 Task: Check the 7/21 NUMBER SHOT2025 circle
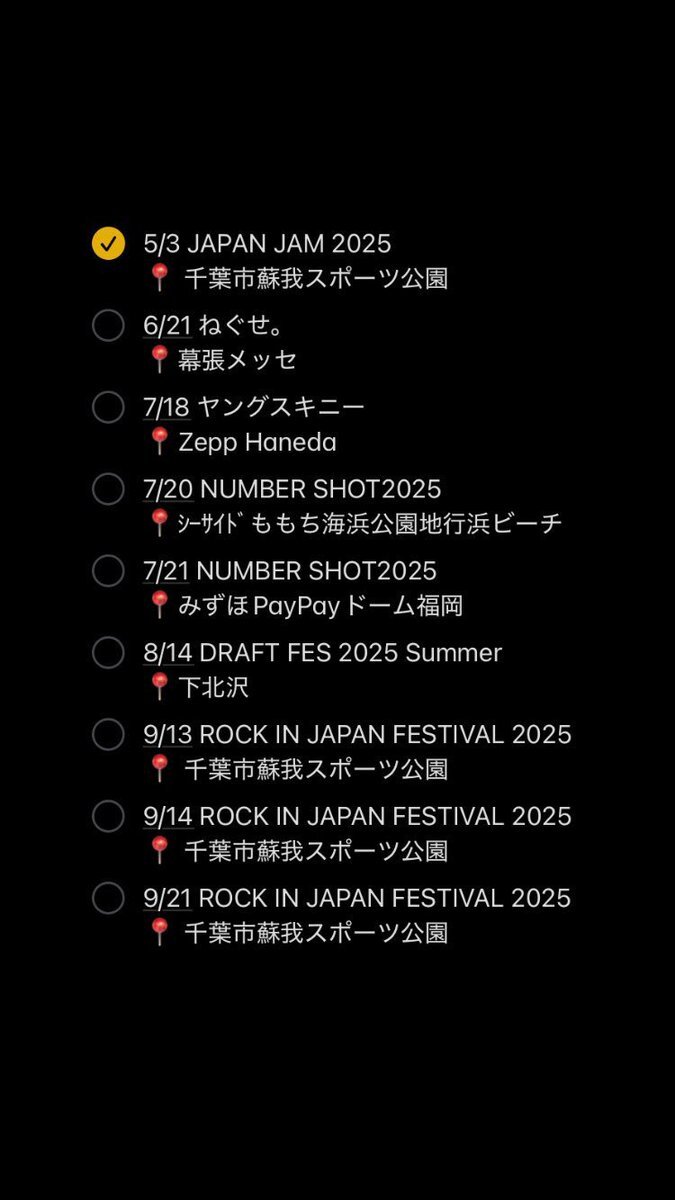point(108,571)
